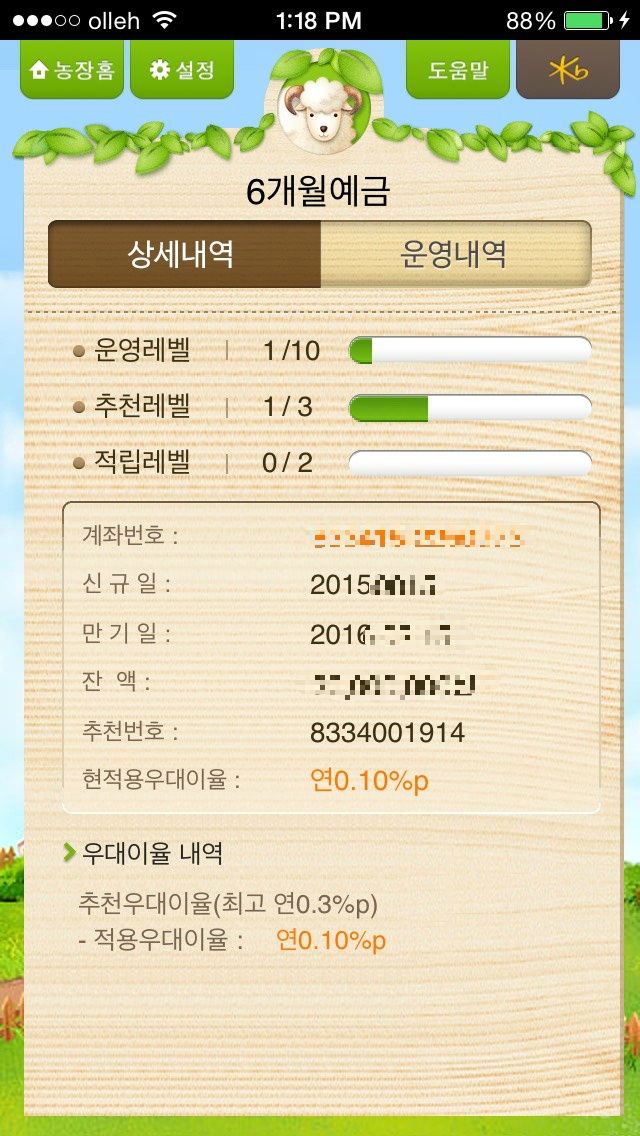Switch to the 운영내역 tab
This screenshot has height=1136, width=640.
456,254
